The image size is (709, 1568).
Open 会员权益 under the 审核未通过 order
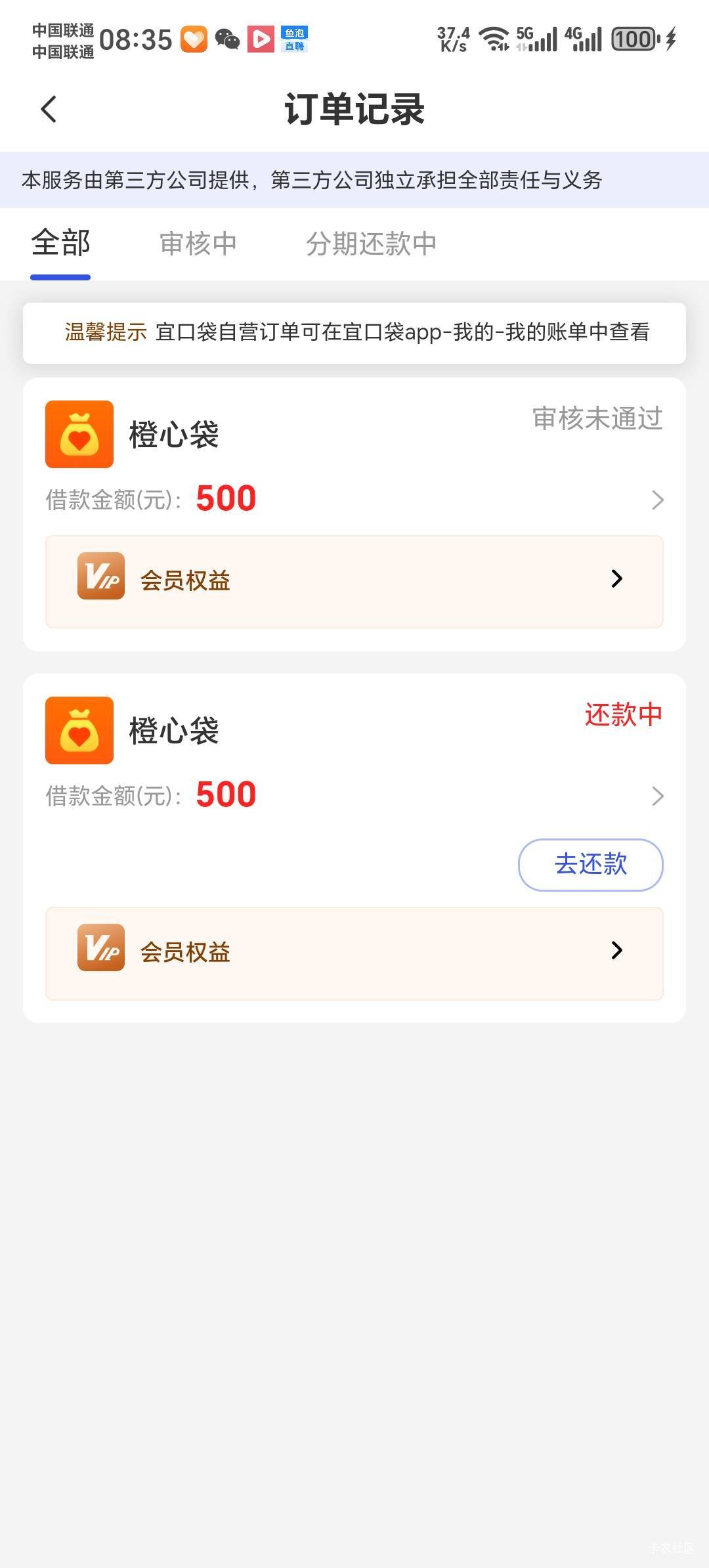(354, 581)
